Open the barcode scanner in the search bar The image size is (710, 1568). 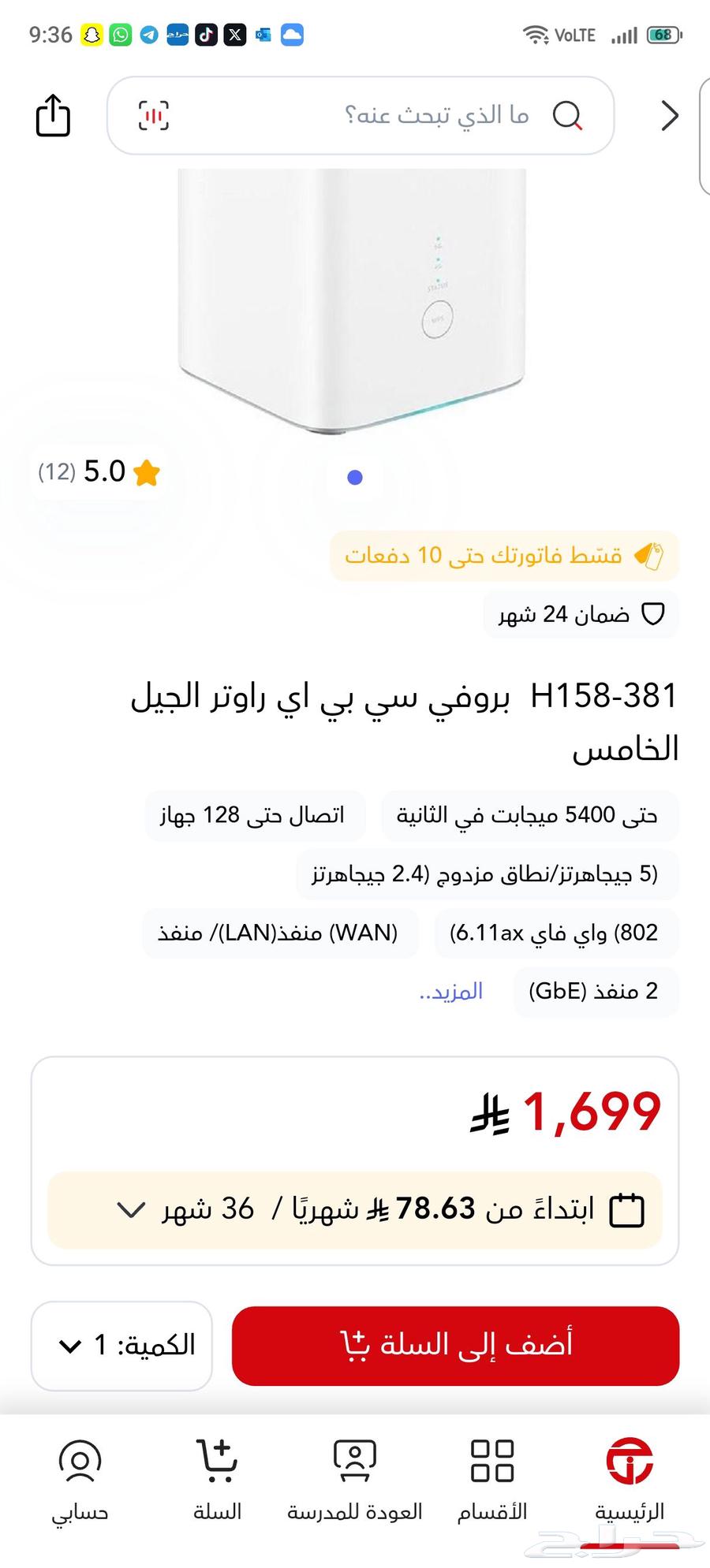point(155,115)
